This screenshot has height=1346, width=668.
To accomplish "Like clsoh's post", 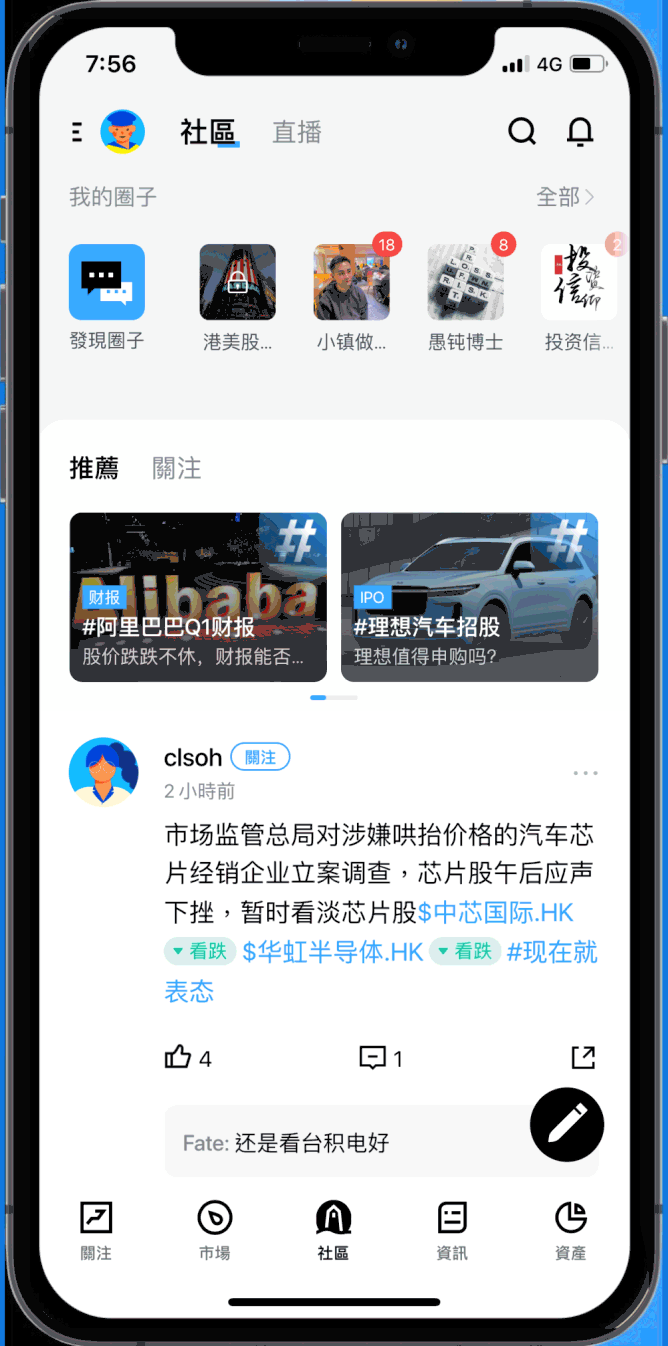I will coord(187,1057).
